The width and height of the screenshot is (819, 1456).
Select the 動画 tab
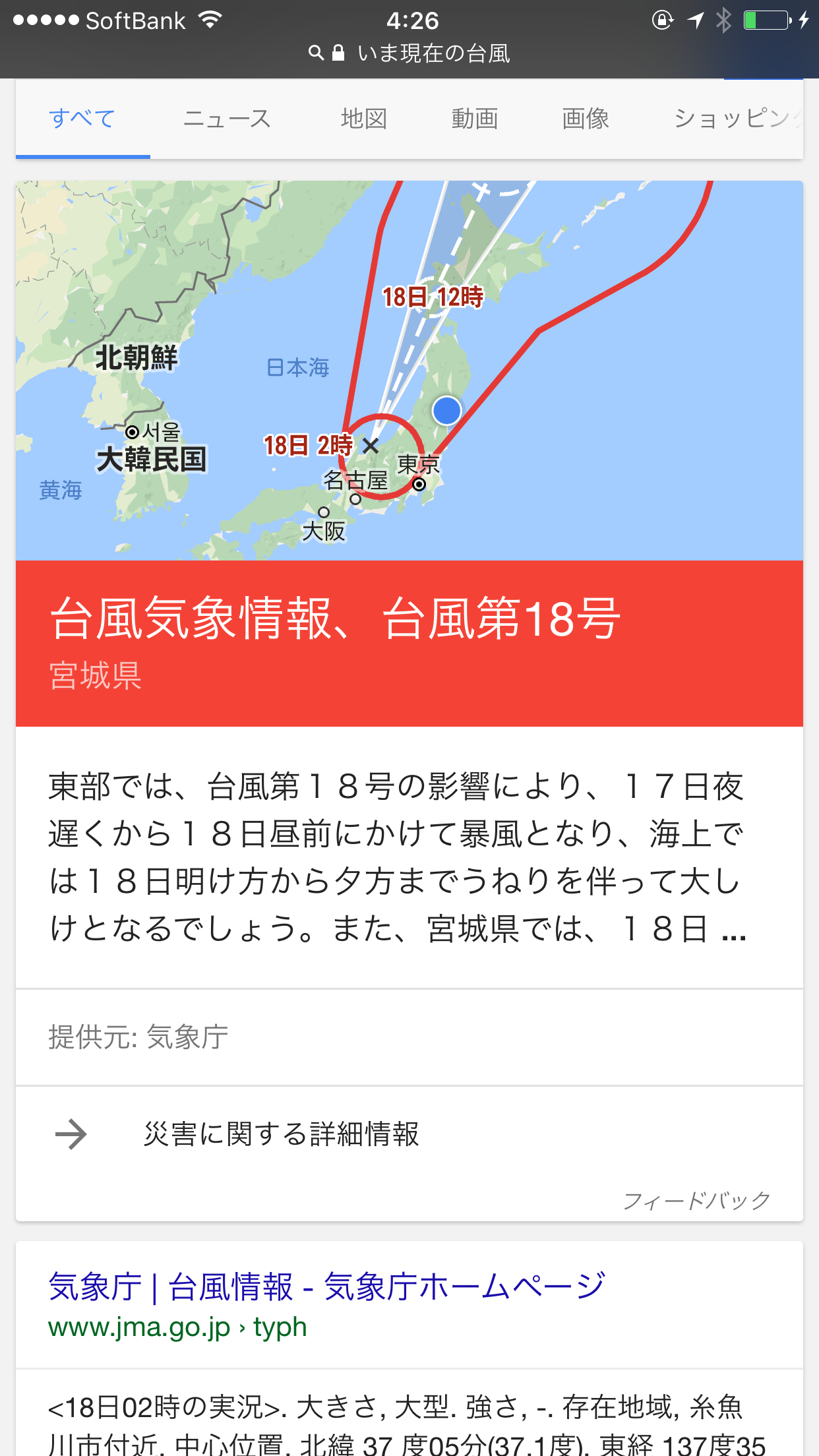click(474, 119)
